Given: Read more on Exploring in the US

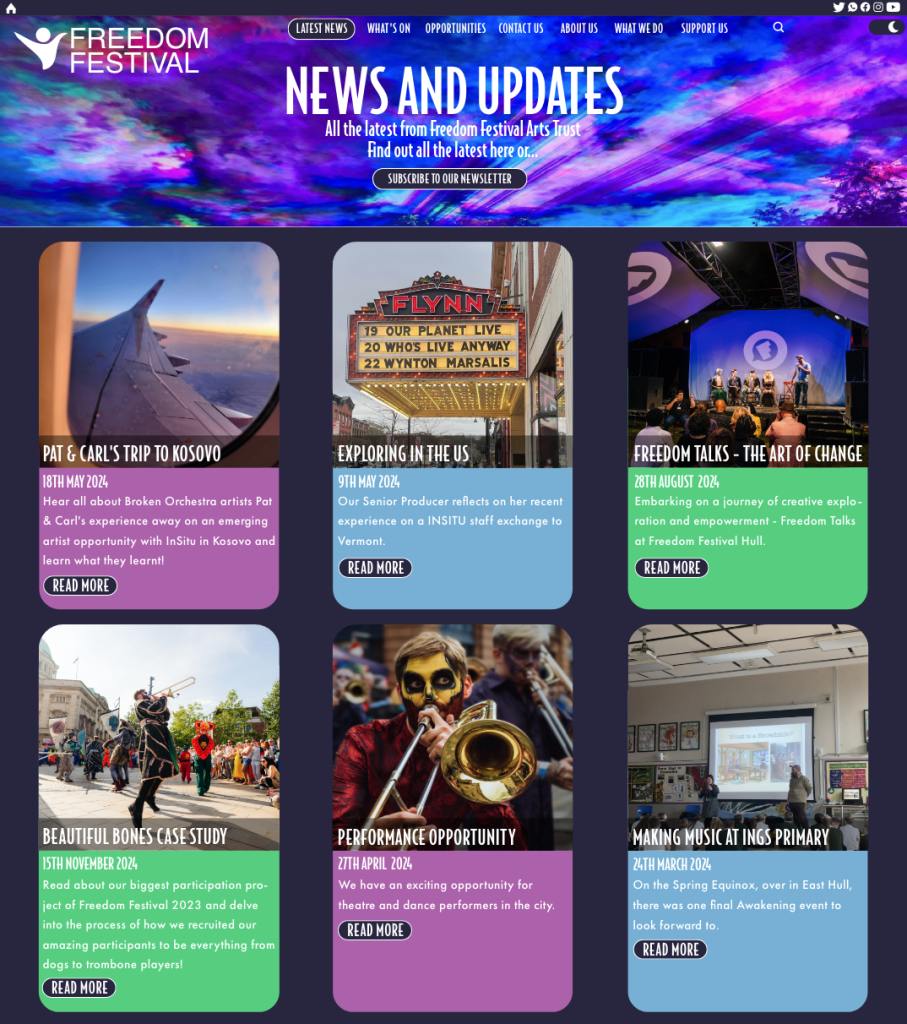Looking at the screenshot, I should point(375,568).
